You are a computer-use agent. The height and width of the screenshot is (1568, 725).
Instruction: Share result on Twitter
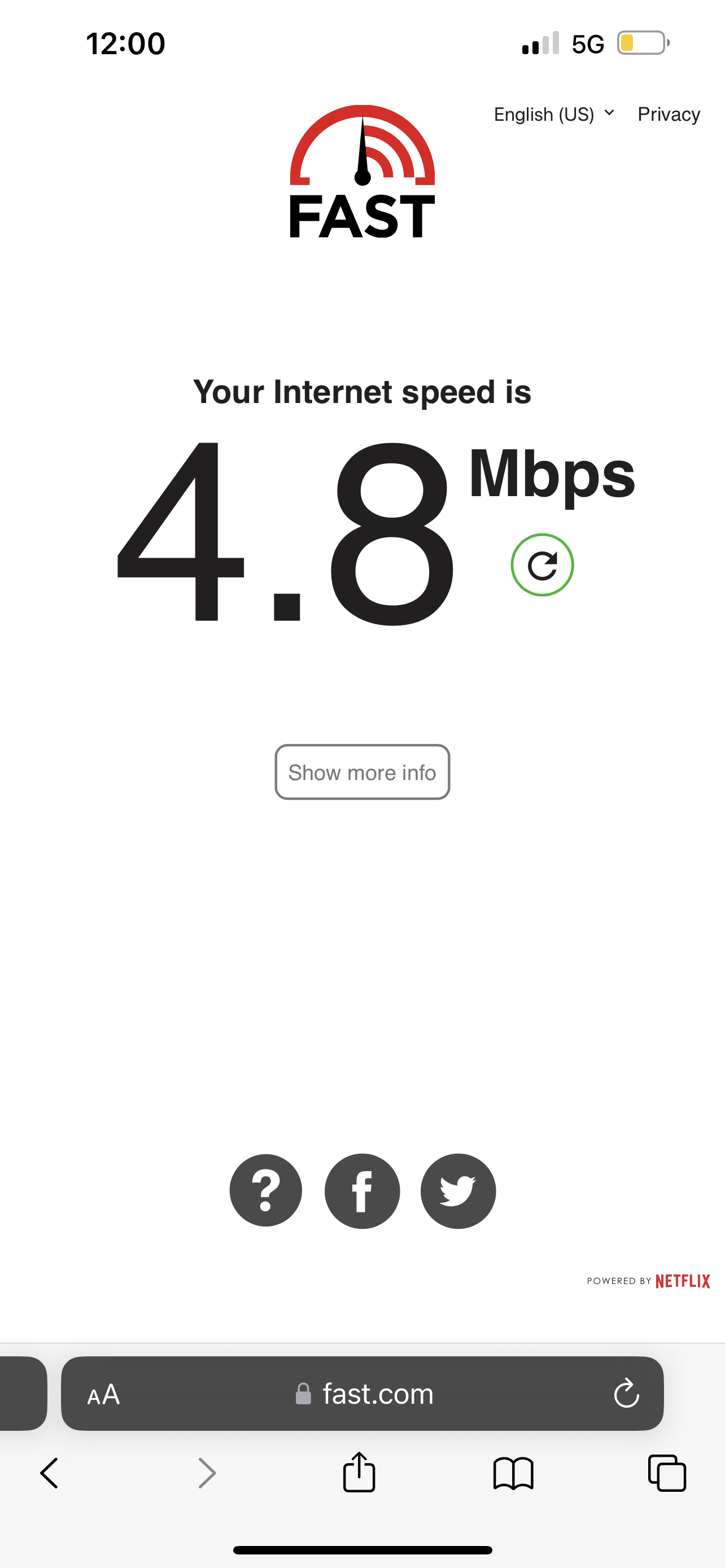458,1190
